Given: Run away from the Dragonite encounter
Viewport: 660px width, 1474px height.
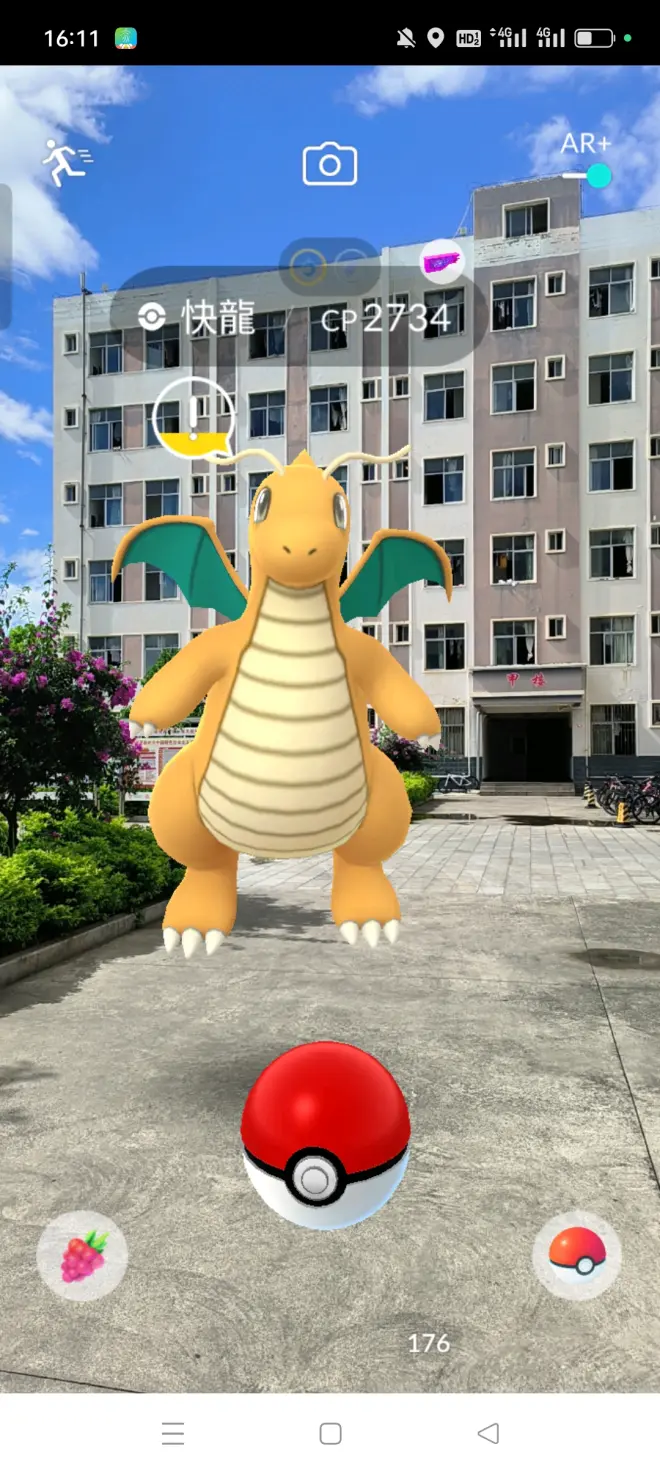Looking at the screenshot, I should coord(66,162).
